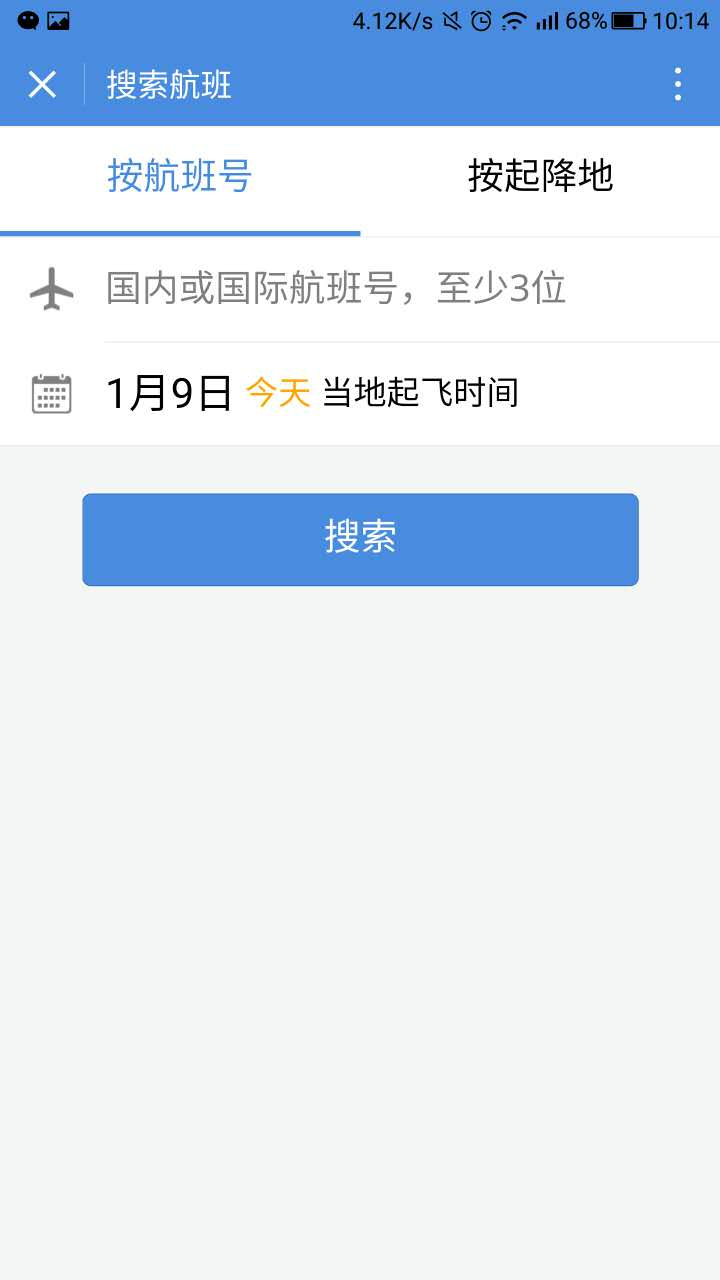Close the 搜索航班 page
Screen dimensions: 720x1280
point(42,85)
